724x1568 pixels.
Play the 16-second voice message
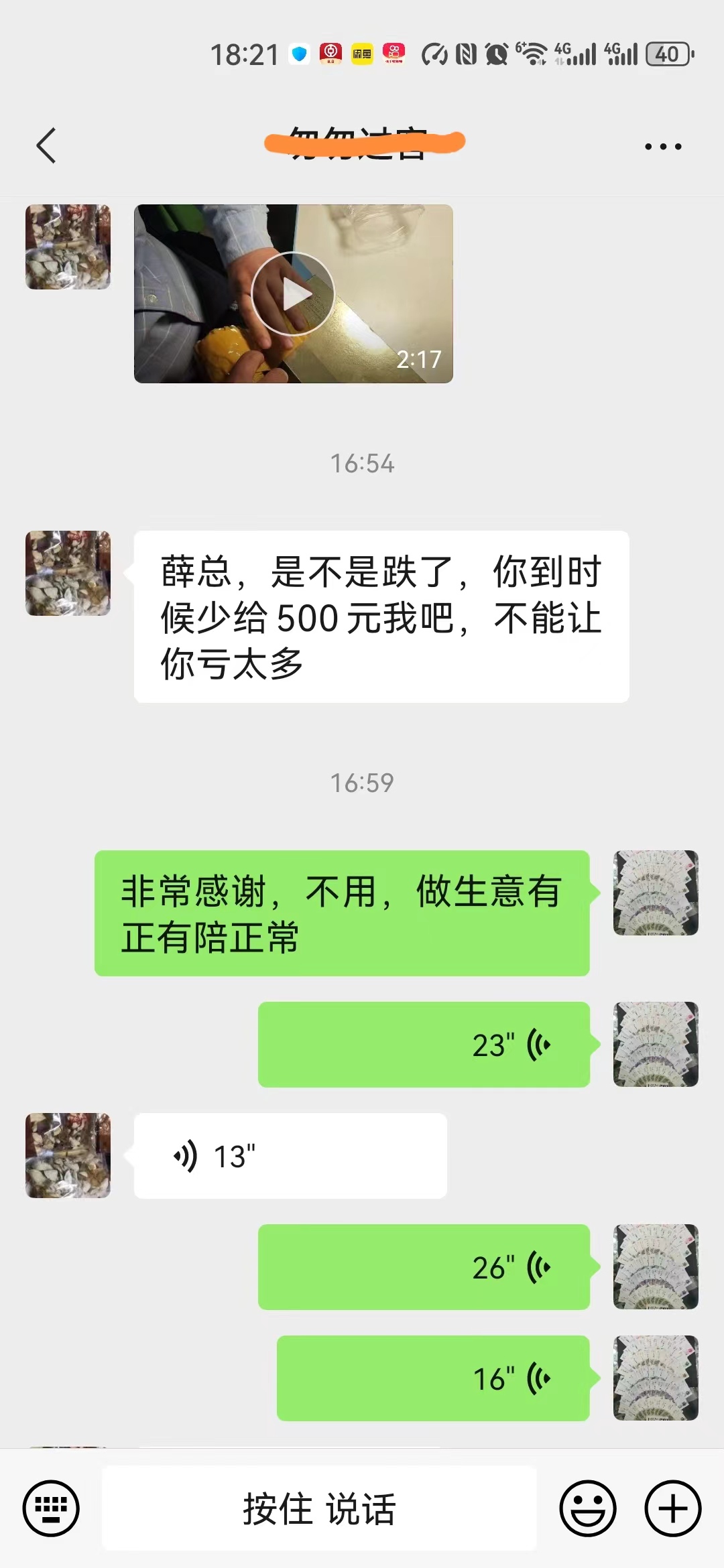[x=433, y=1378]
